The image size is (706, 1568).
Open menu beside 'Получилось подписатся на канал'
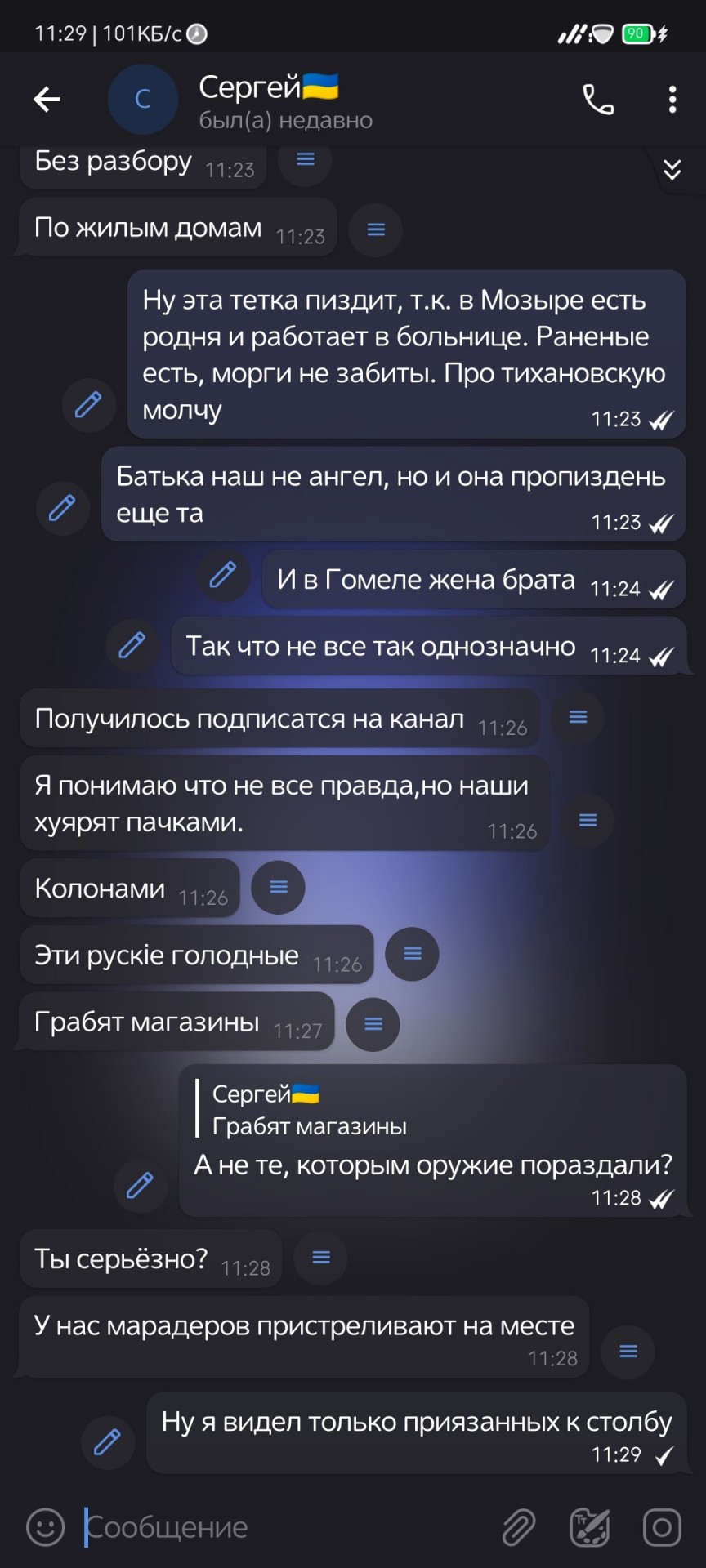tap(578, 717)
